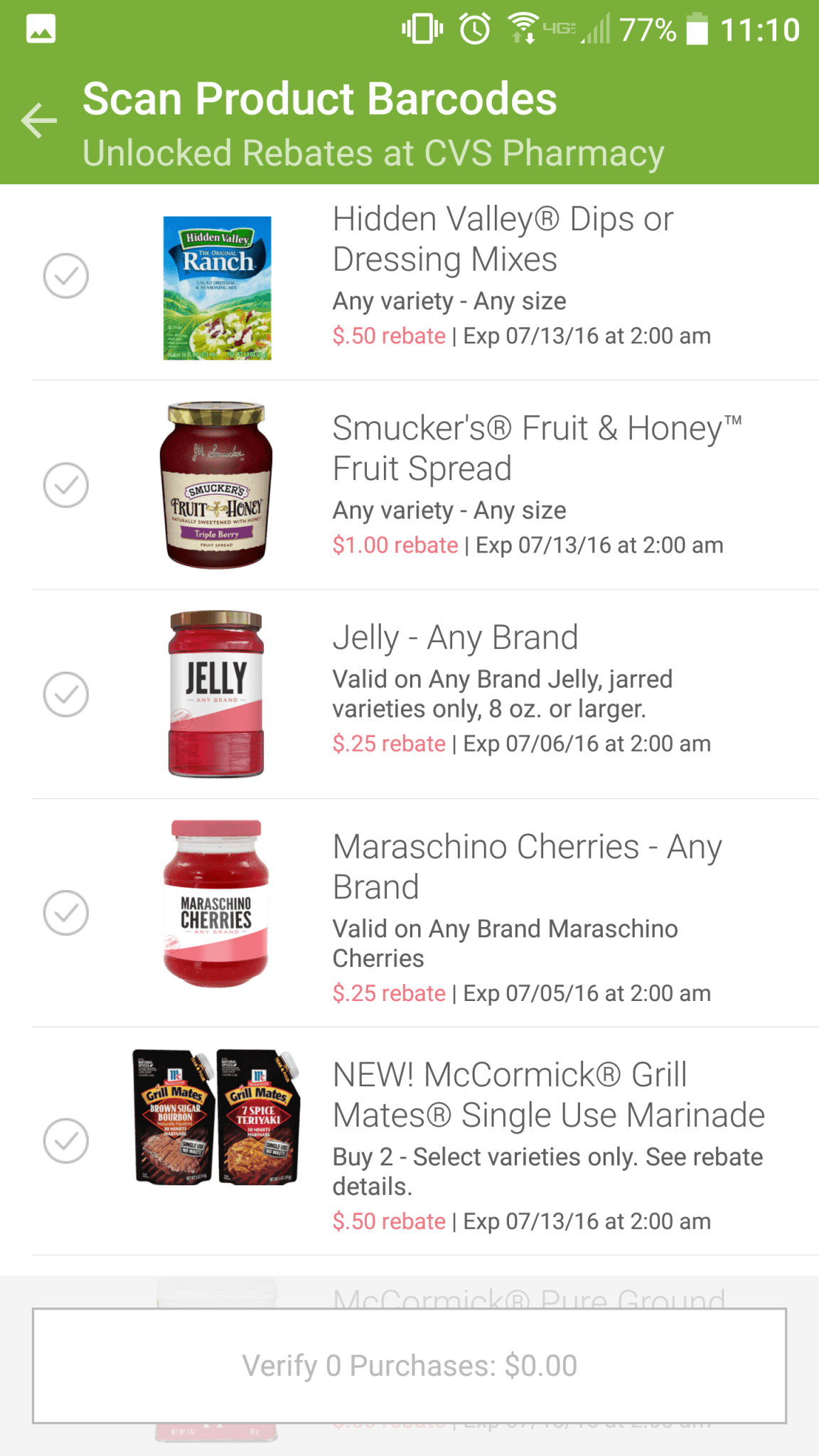Mark the Jelly - Any Brand checkmark
The height and width of the screenshot is (1456, 819).
(x=66, y=694)
